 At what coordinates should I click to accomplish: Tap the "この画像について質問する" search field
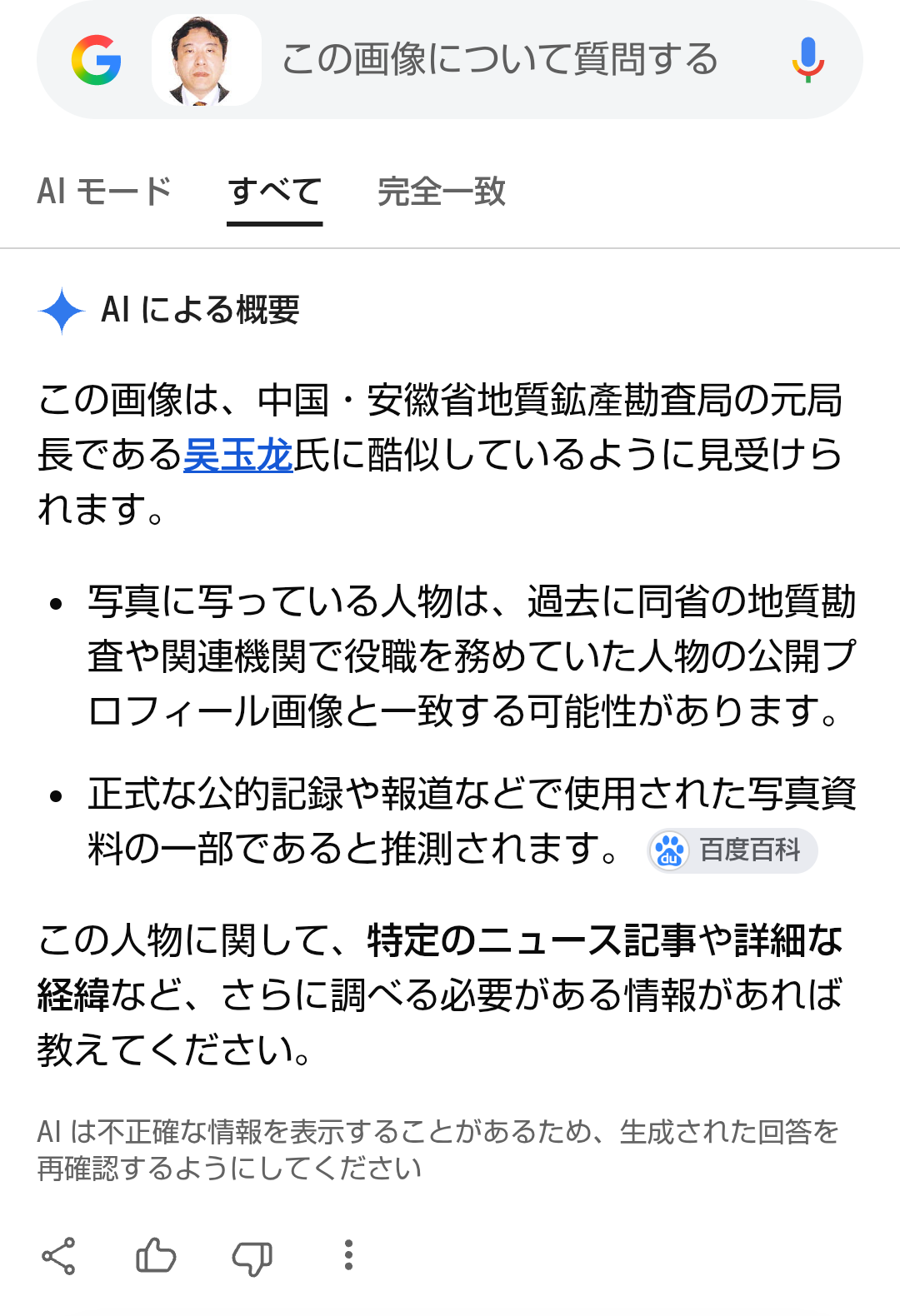(500, 59)
